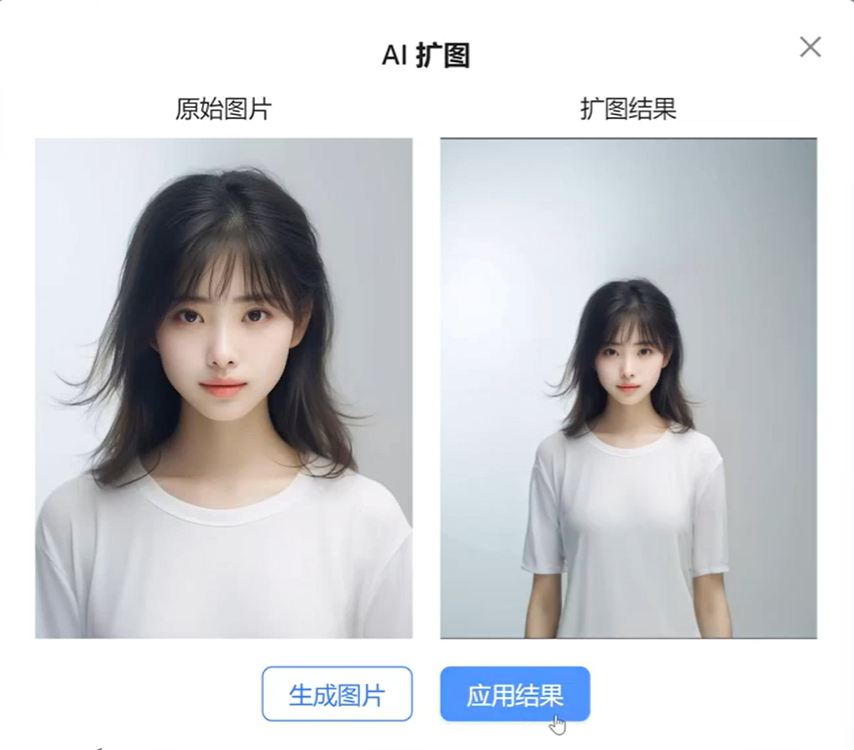
Task: Close the AI 扩图 dialog
Action: pos(810,47)
